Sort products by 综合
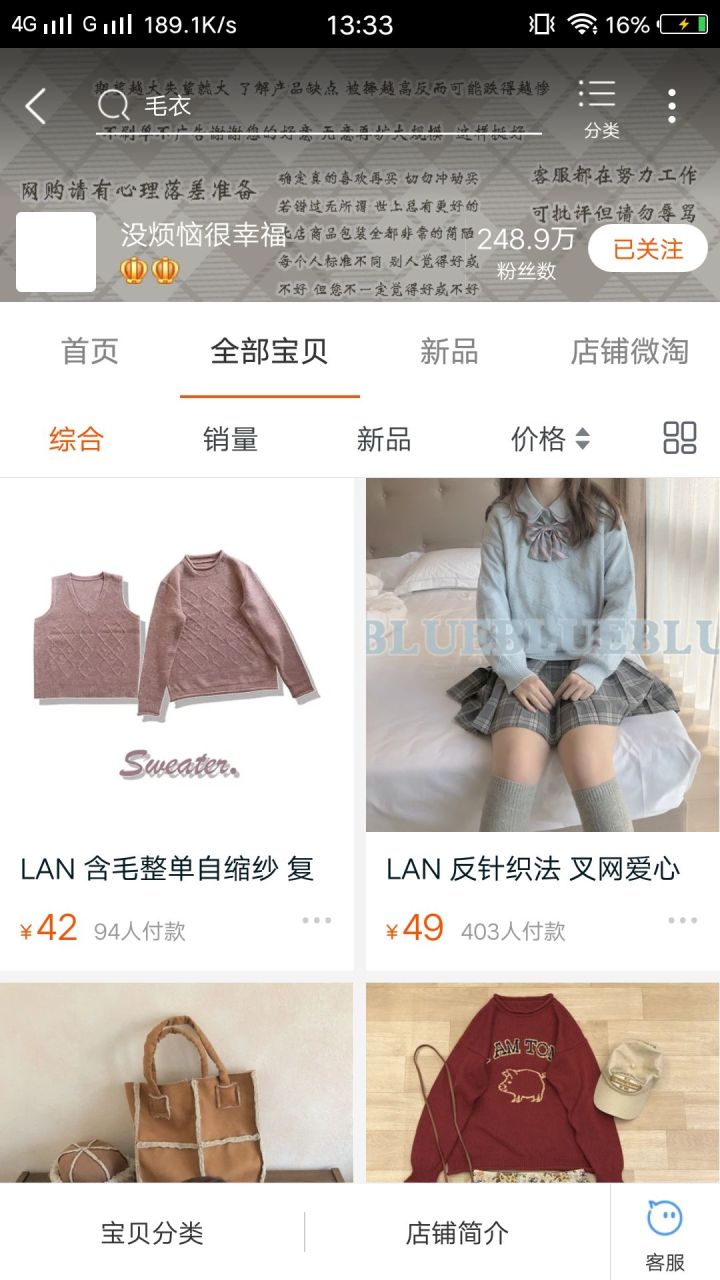The height and width of the screenshot is (1280, 720). [x=76, y=439]
